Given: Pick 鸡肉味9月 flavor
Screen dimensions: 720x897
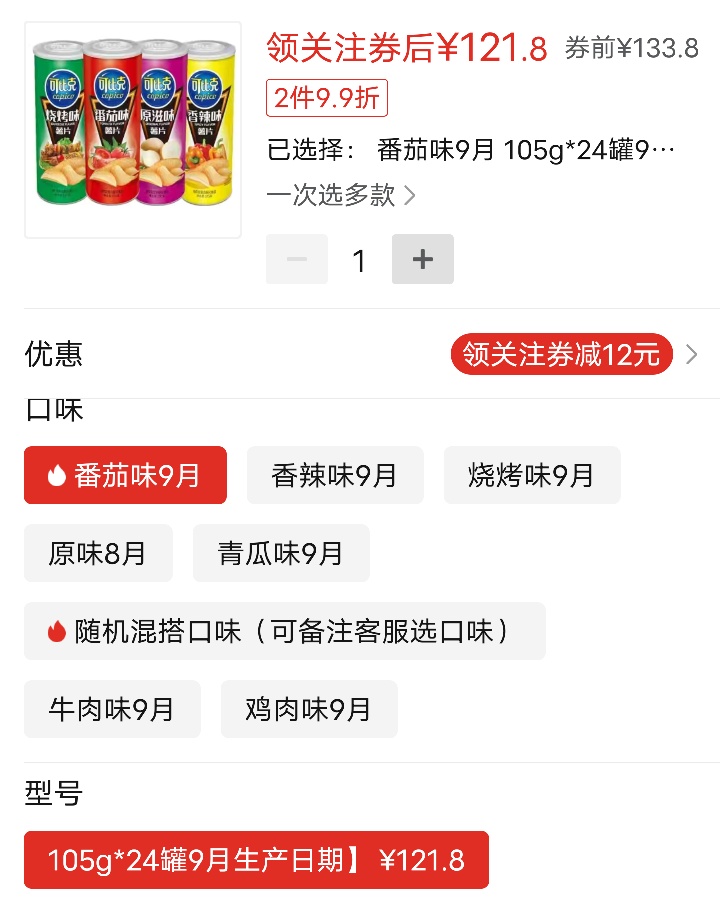Looking at the screenshot, I should tap(308, 709).
